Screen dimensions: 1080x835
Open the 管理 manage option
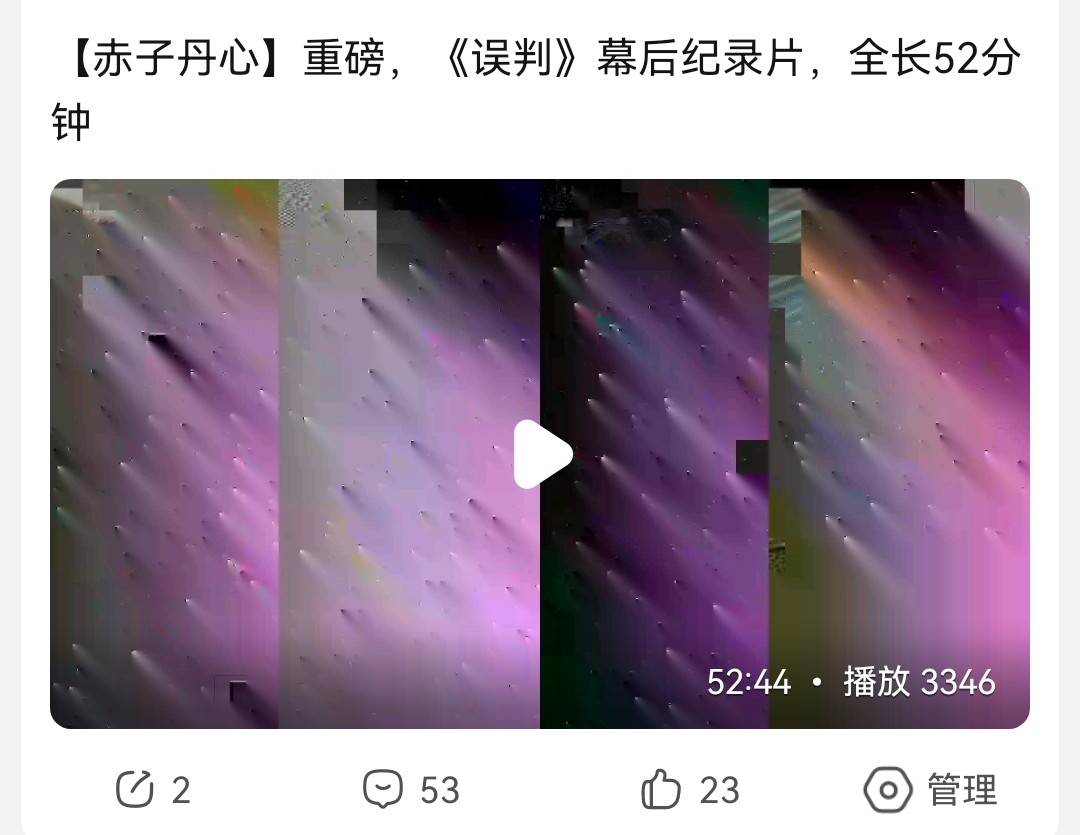tap(931, 790)
